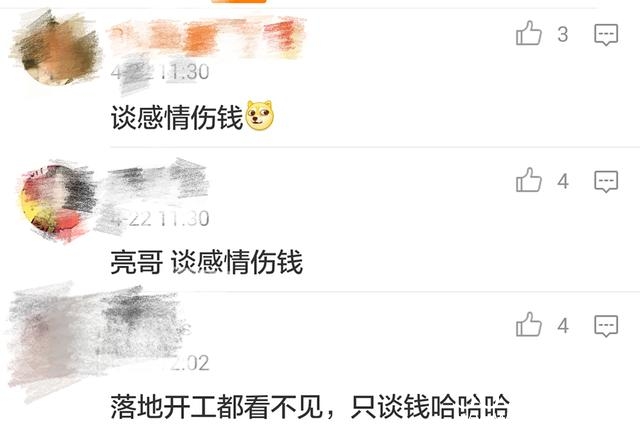Reply to the doge emoji "谈感情伤钱" comment

pos(606,35)
